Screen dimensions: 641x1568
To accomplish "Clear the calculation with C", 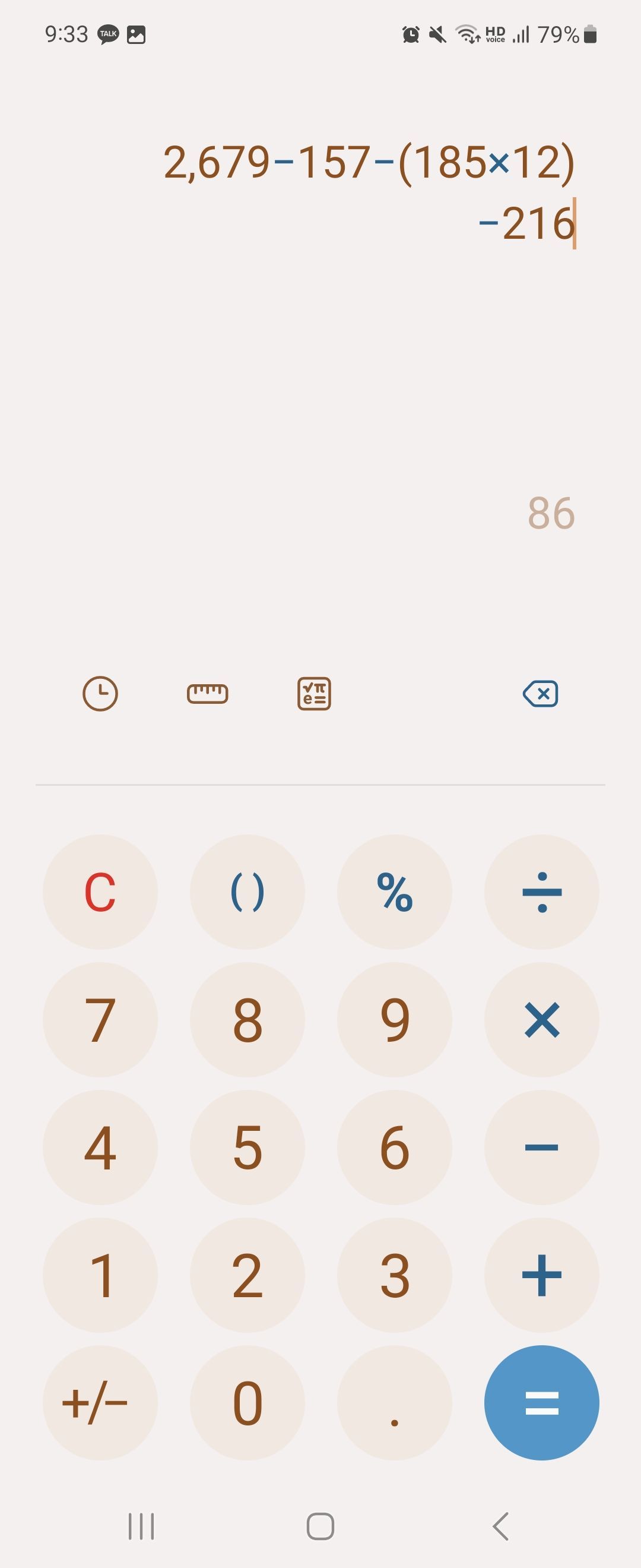I will point(100,892).
